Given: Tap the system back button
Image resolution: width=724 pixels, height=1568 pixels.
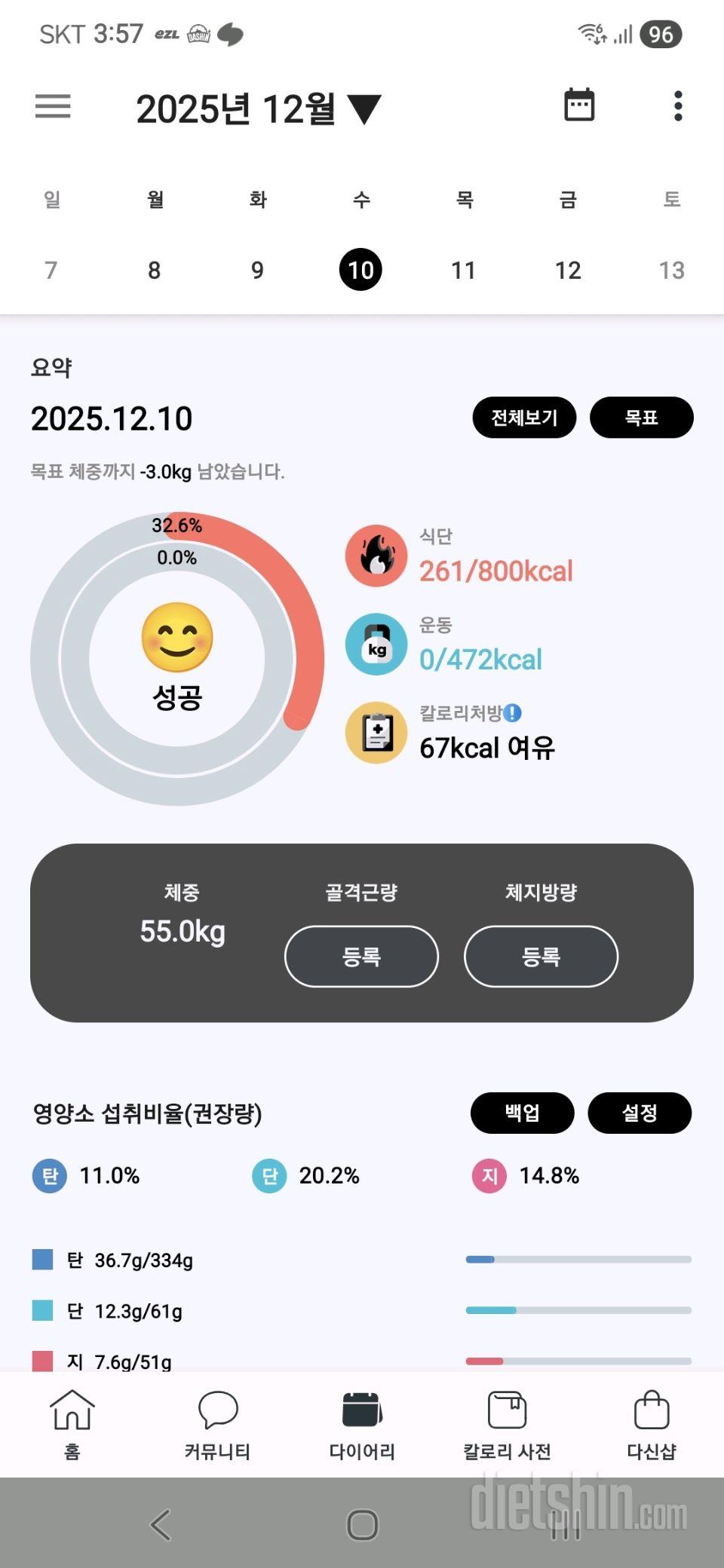Looking at the screenshot, I should 161,1524.
